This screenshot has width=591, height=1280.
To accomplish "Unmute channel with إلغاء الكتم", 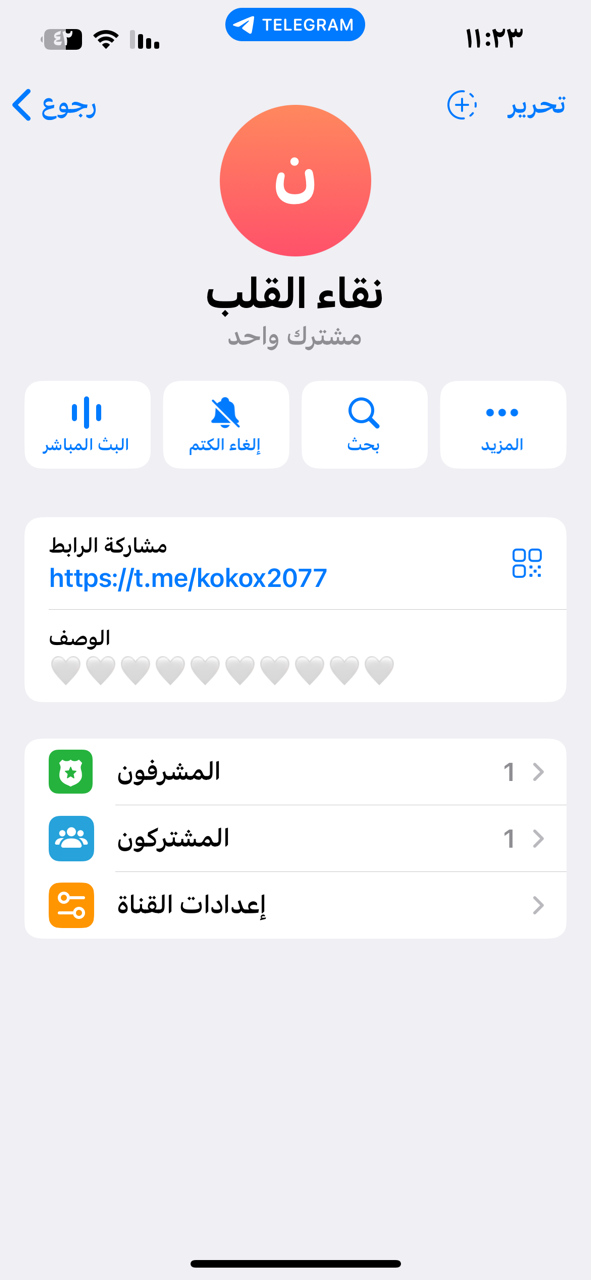I will pos(226,425).
